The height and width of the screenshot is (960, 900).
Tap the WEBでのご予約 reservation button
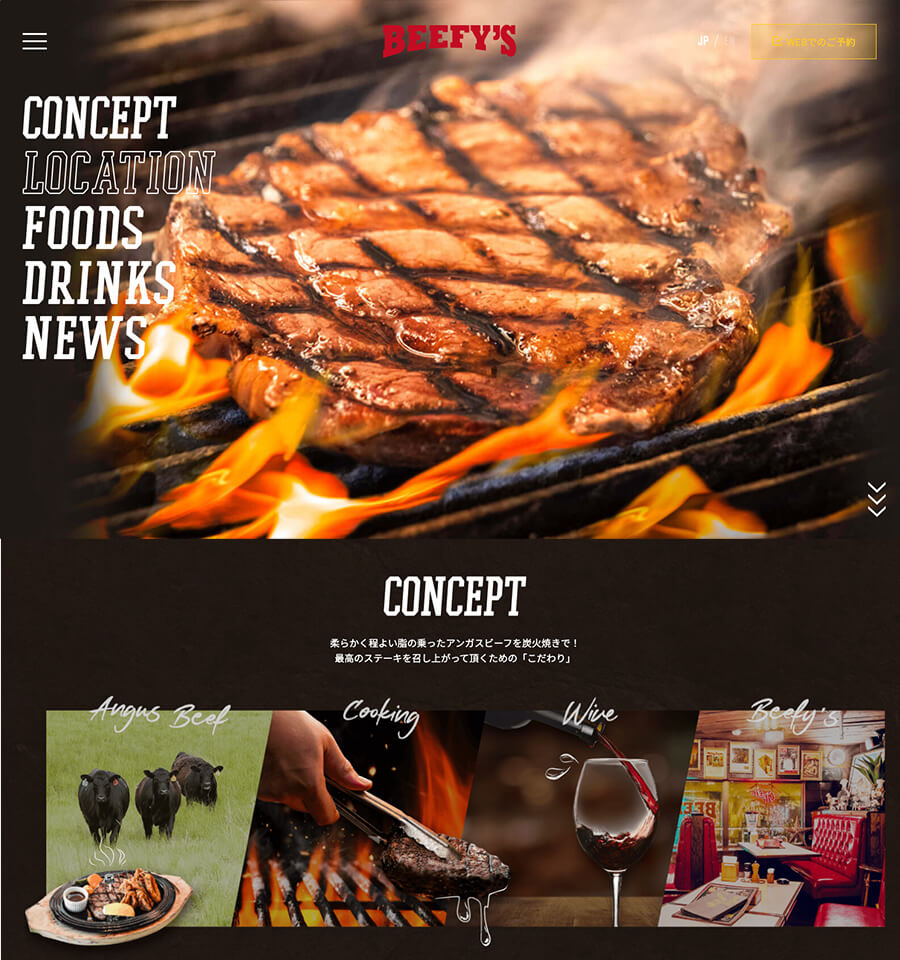pos(813,42)
